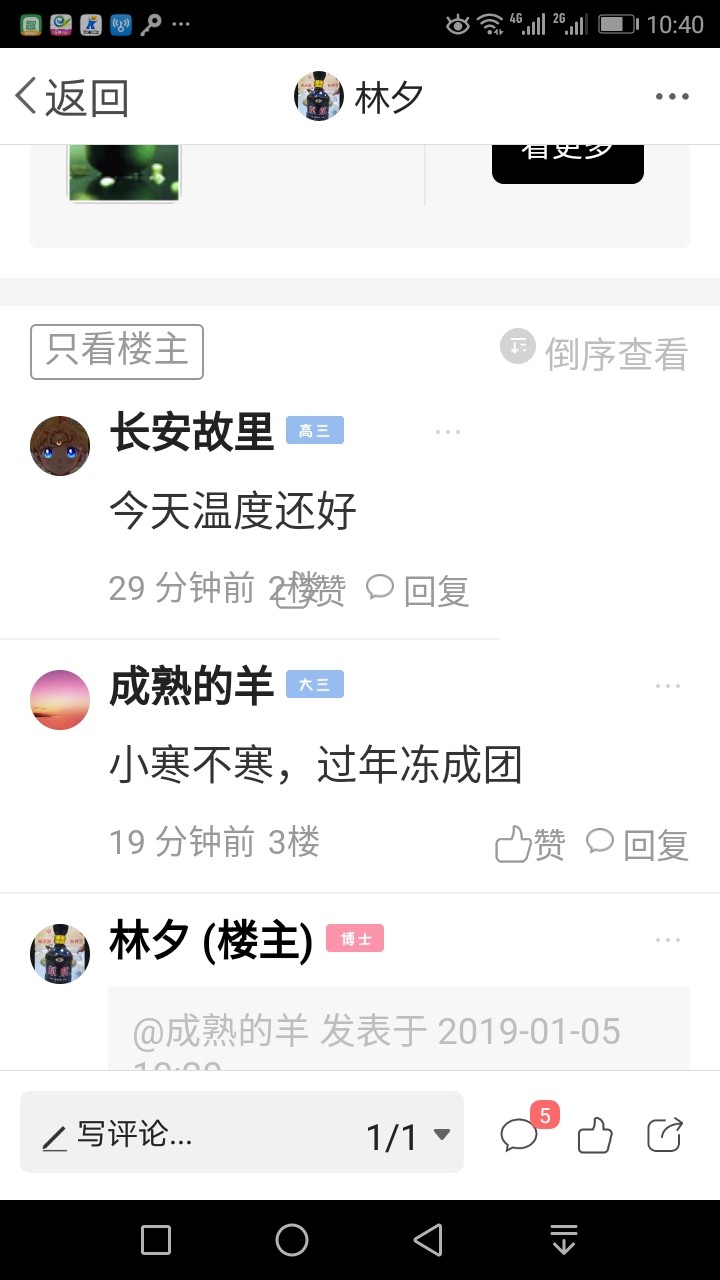Tap the 看更多 black button

(x=568, y=160)
